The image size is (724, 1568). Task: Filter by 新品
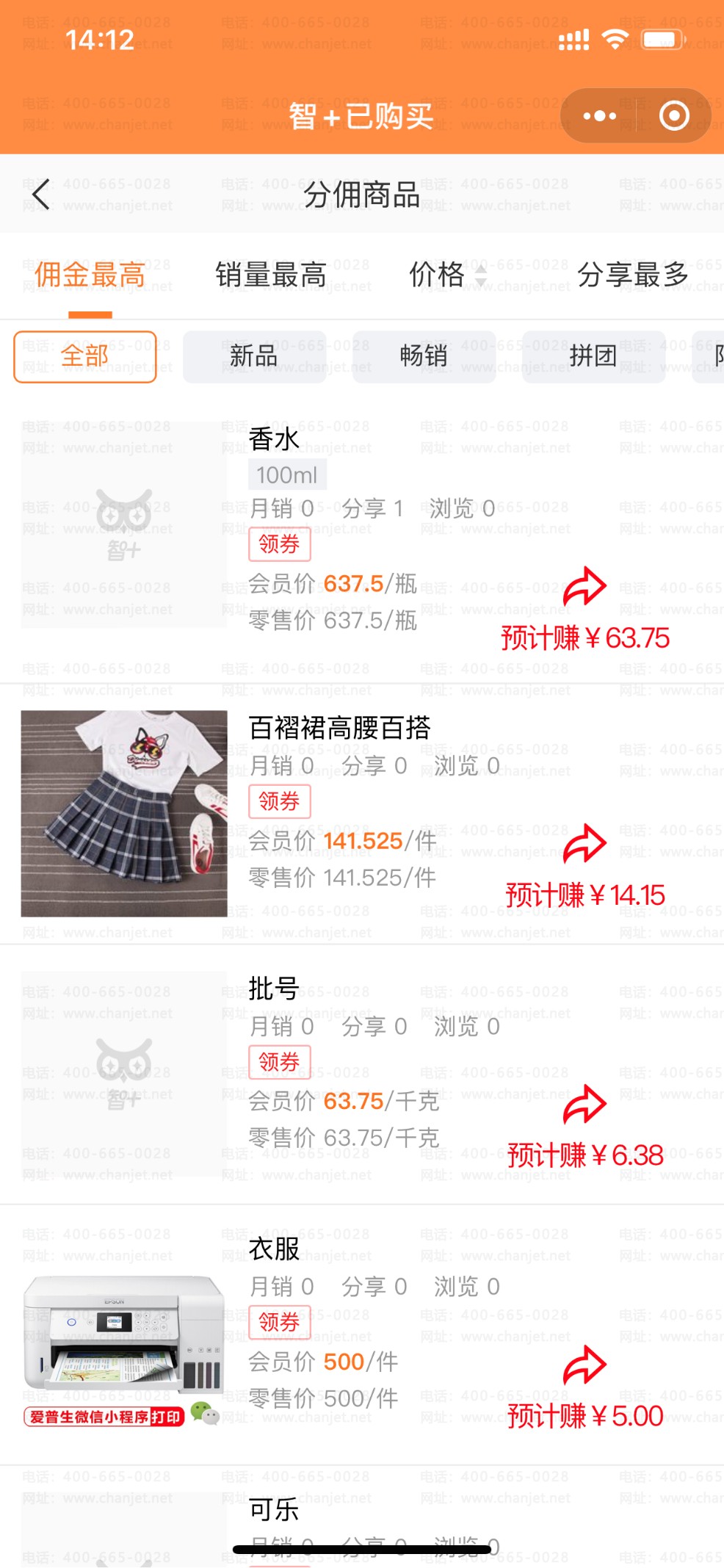[x=254, y=357]
